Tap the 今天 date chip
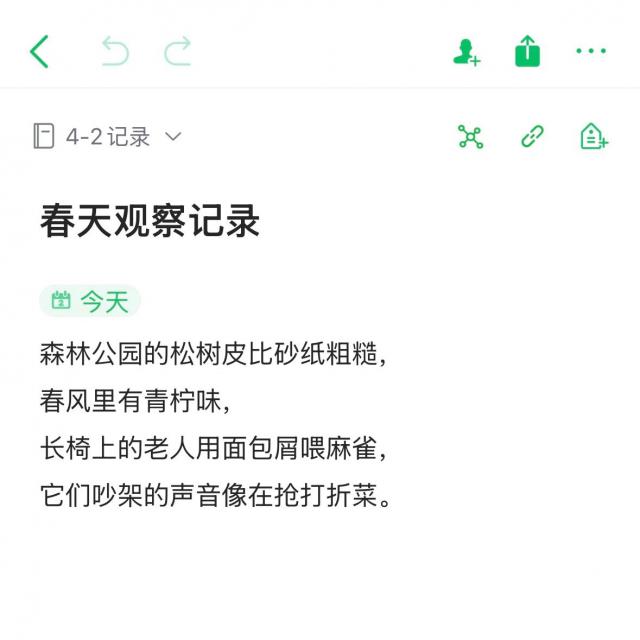 (90, 300)
